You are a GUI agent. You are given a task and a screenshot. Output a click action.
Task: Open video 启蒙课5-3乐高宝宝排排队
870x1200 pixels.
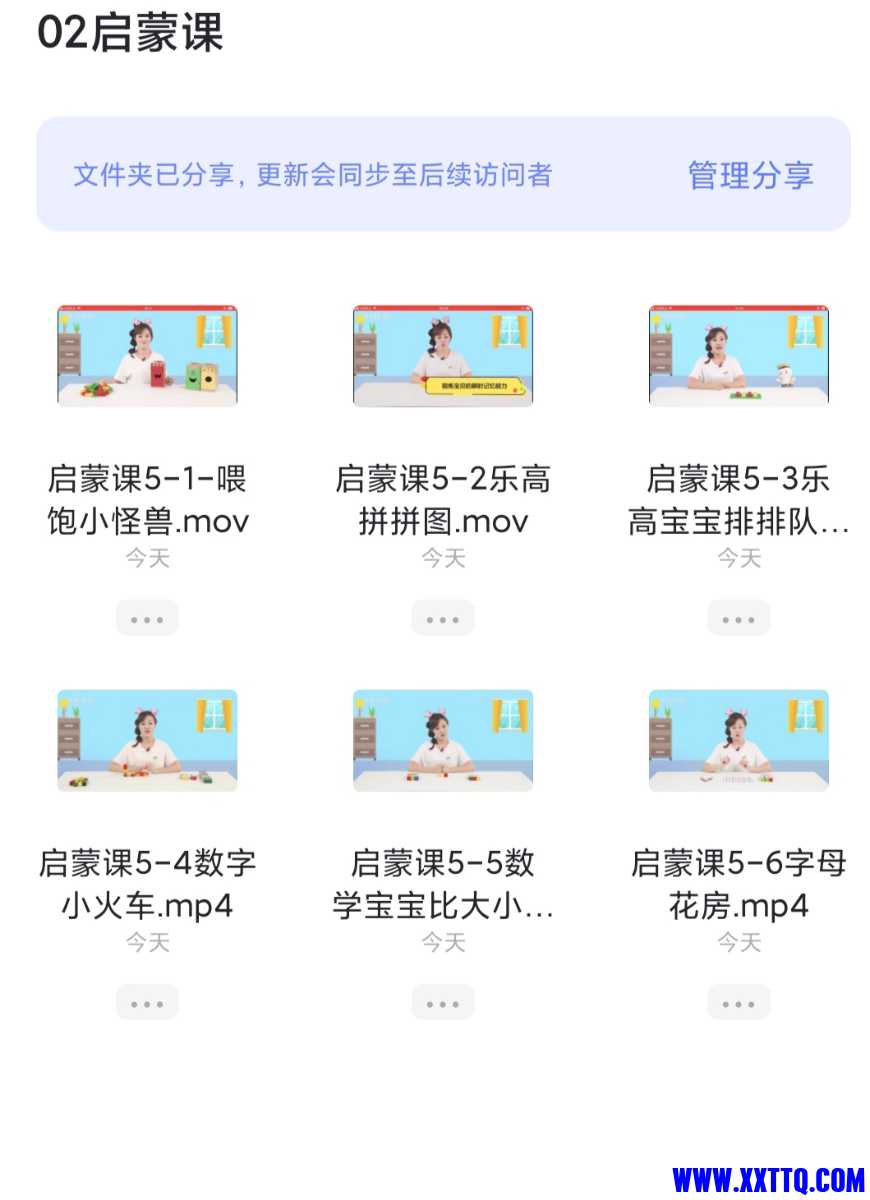point(739,356)
